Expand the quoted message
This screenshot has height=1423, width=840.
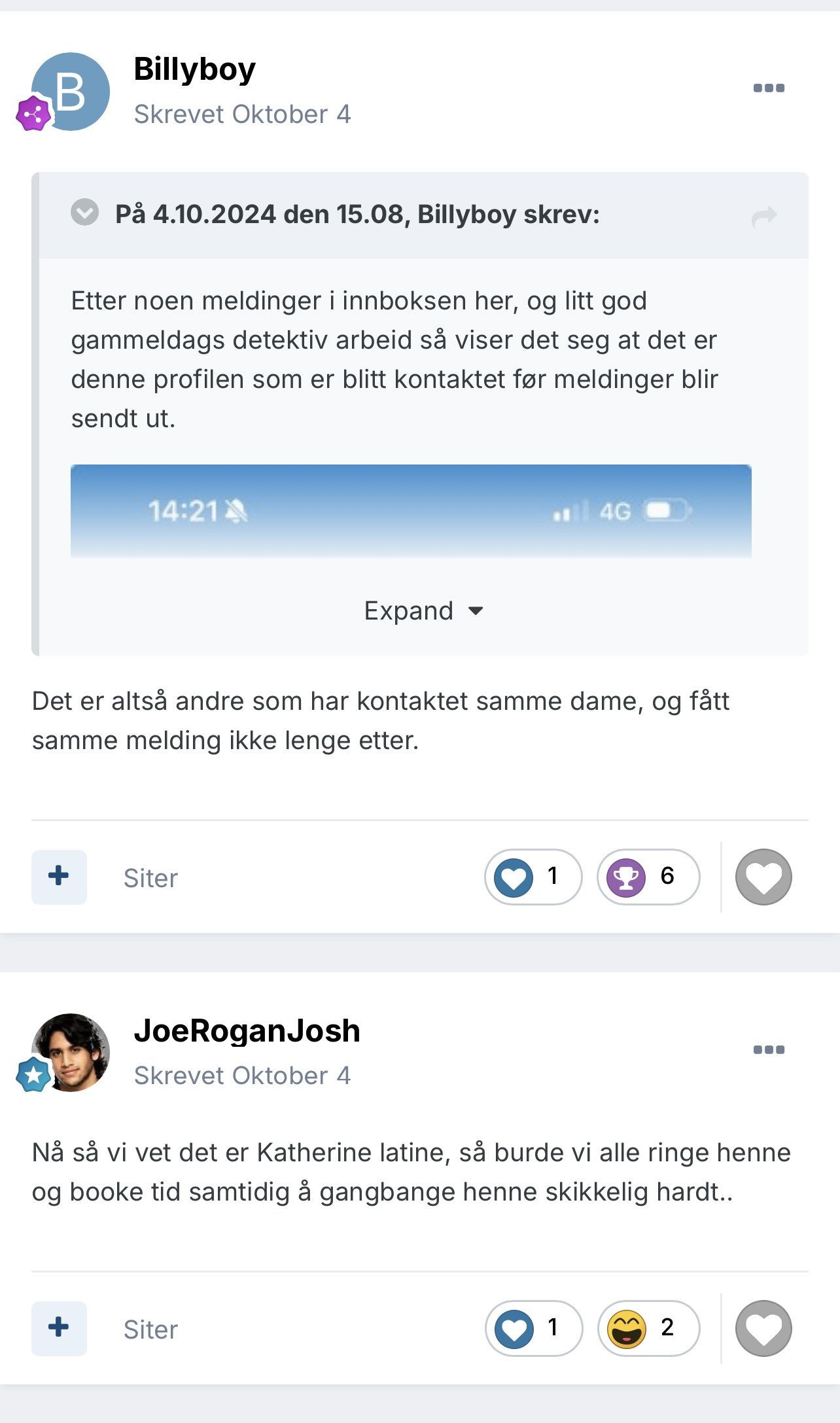423,611
